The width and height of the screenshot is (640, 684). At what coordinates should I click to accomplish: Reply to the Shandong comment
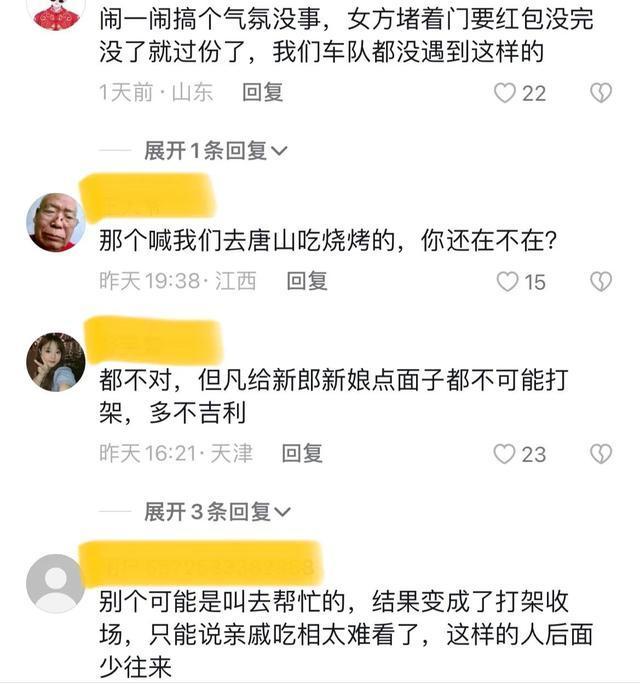(263, 93)
